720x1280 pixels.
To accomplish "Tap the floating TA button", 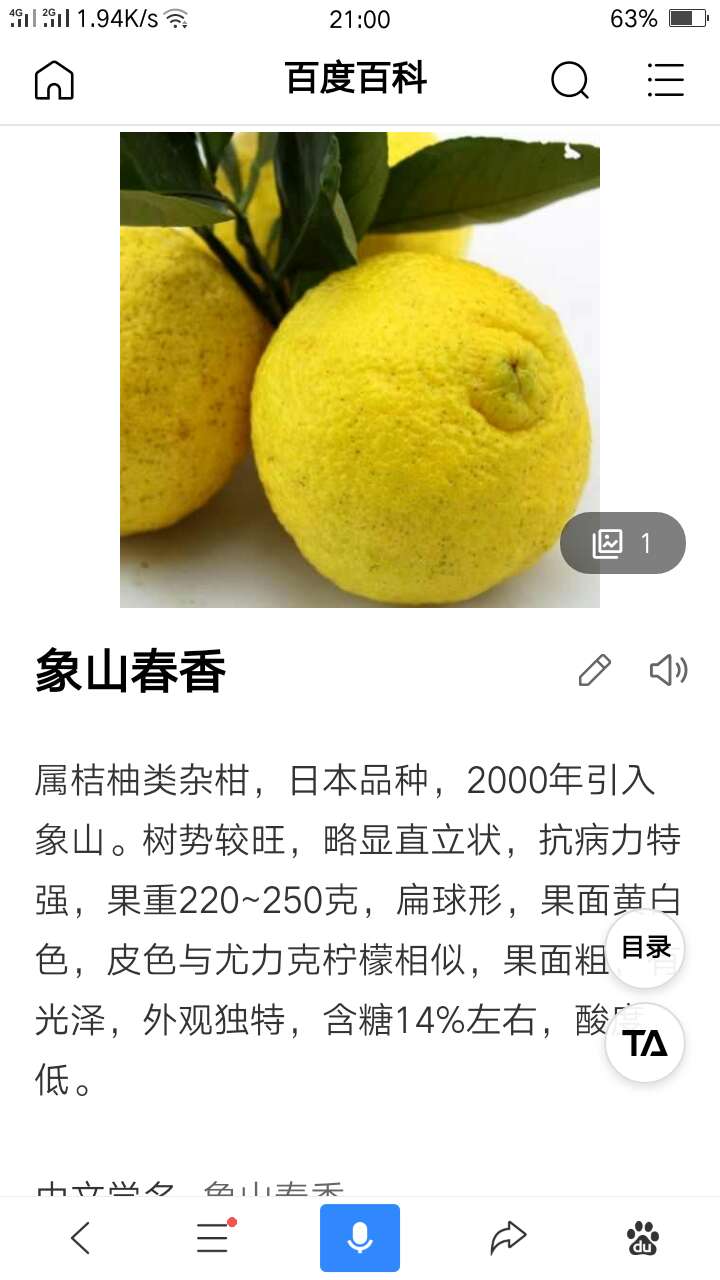I will pyautogui.click(x=645, y=1043).
